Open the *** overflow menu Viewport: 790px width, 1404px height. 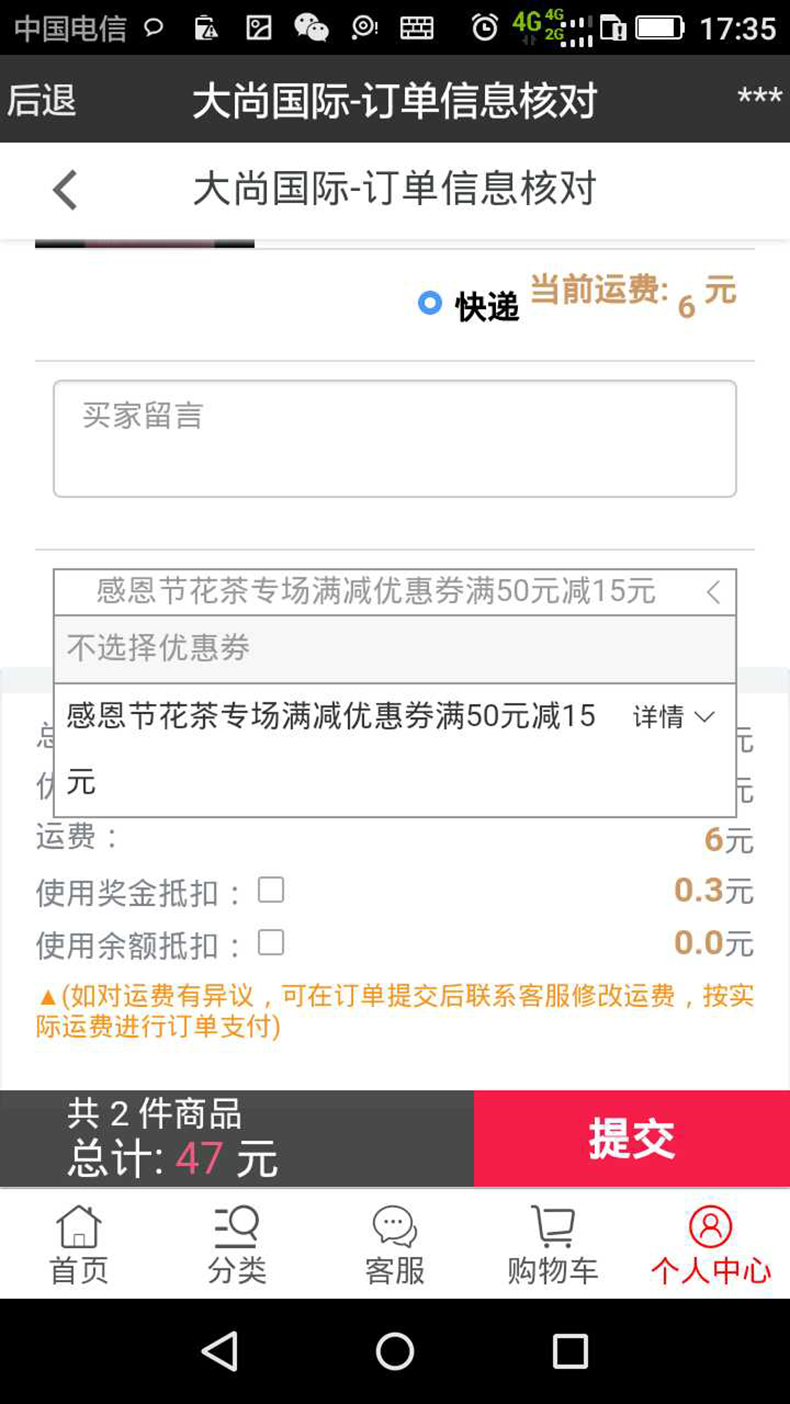(x=759, y=99)
